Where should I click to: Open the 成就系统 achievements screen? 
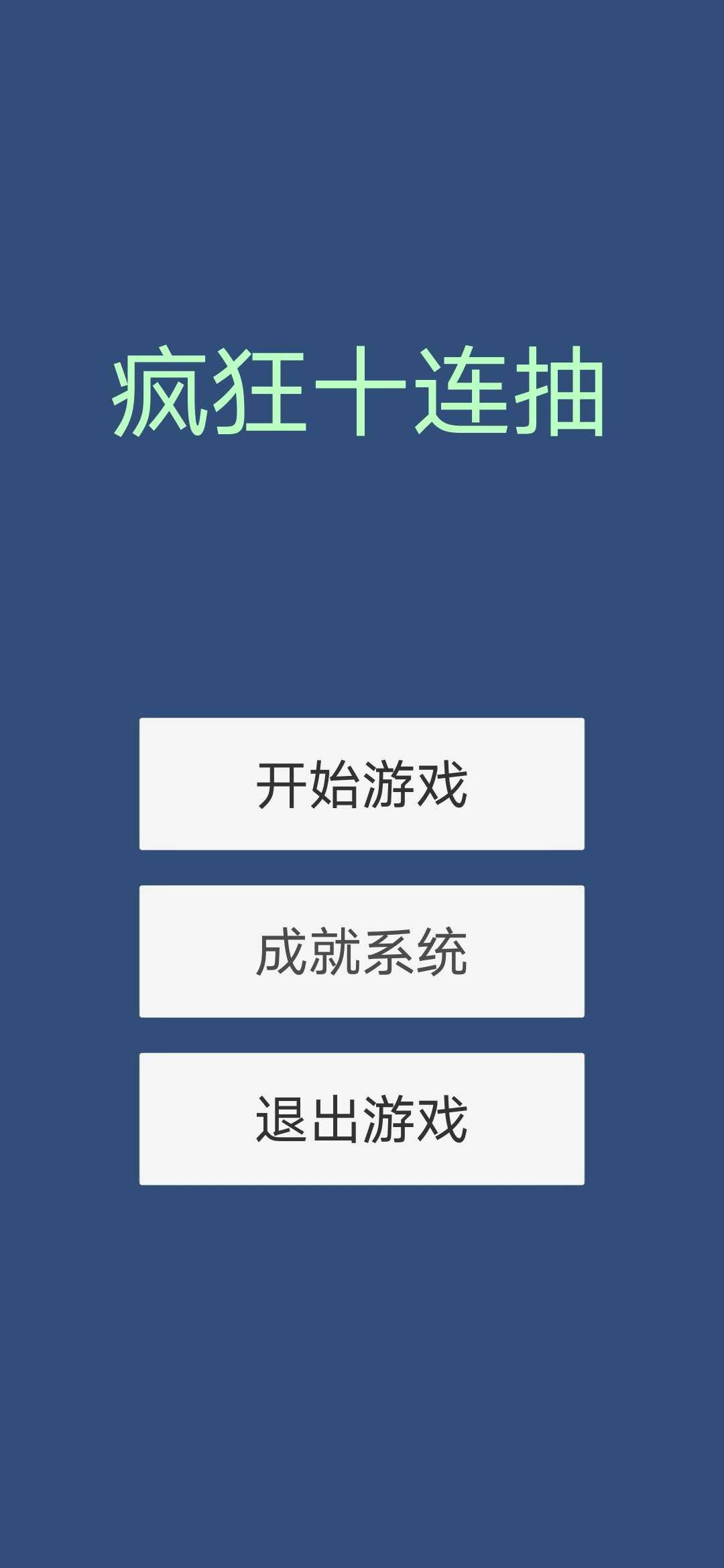pos(362,952)
